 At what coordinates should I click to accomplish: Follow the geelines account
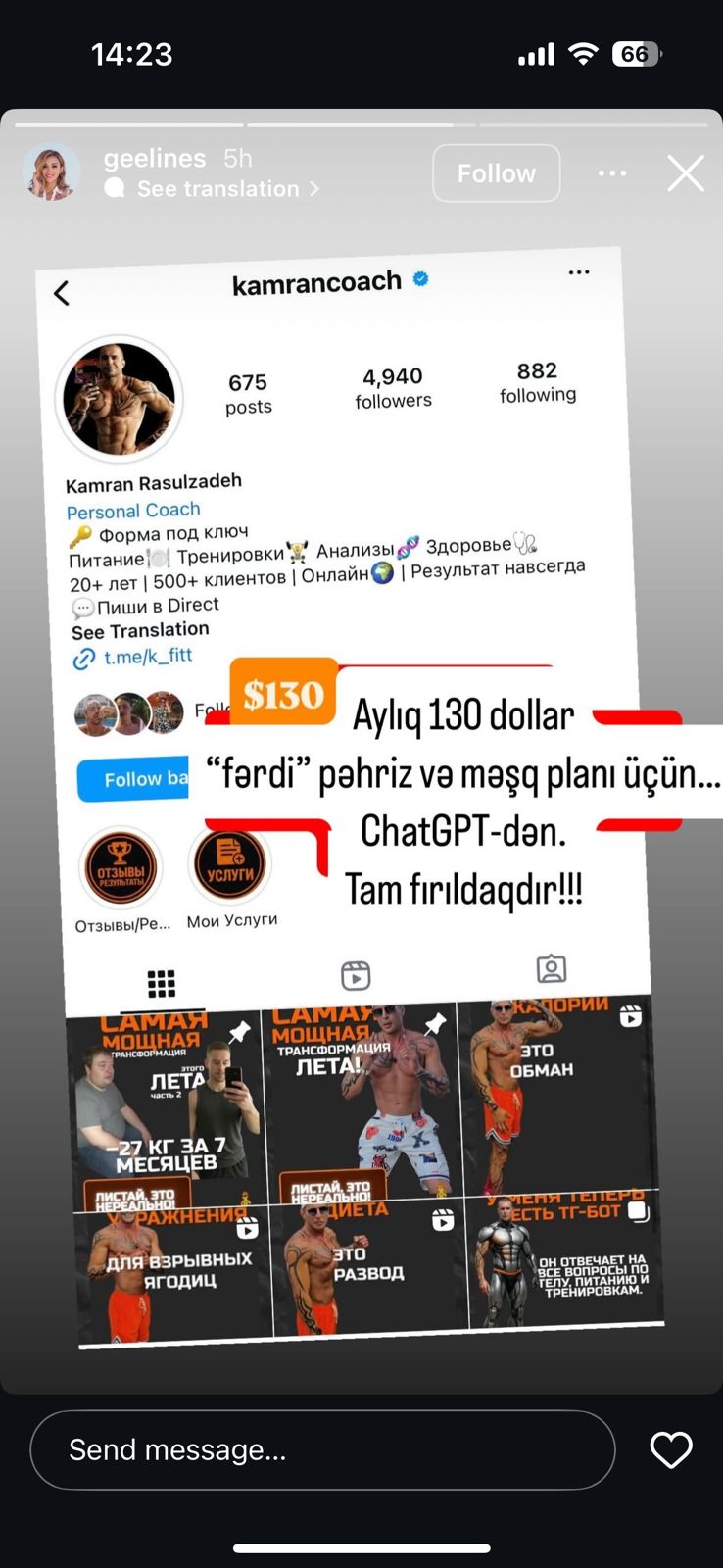(x=496, y=173)
